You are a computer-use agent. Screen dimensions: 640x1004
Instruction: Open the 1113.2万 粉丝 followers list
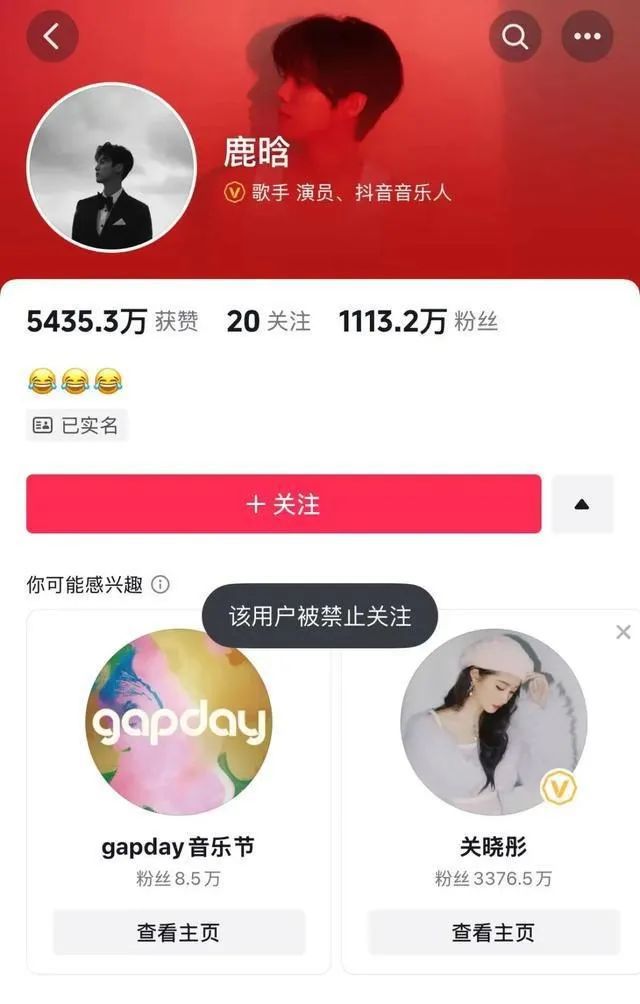coord(417,321)
